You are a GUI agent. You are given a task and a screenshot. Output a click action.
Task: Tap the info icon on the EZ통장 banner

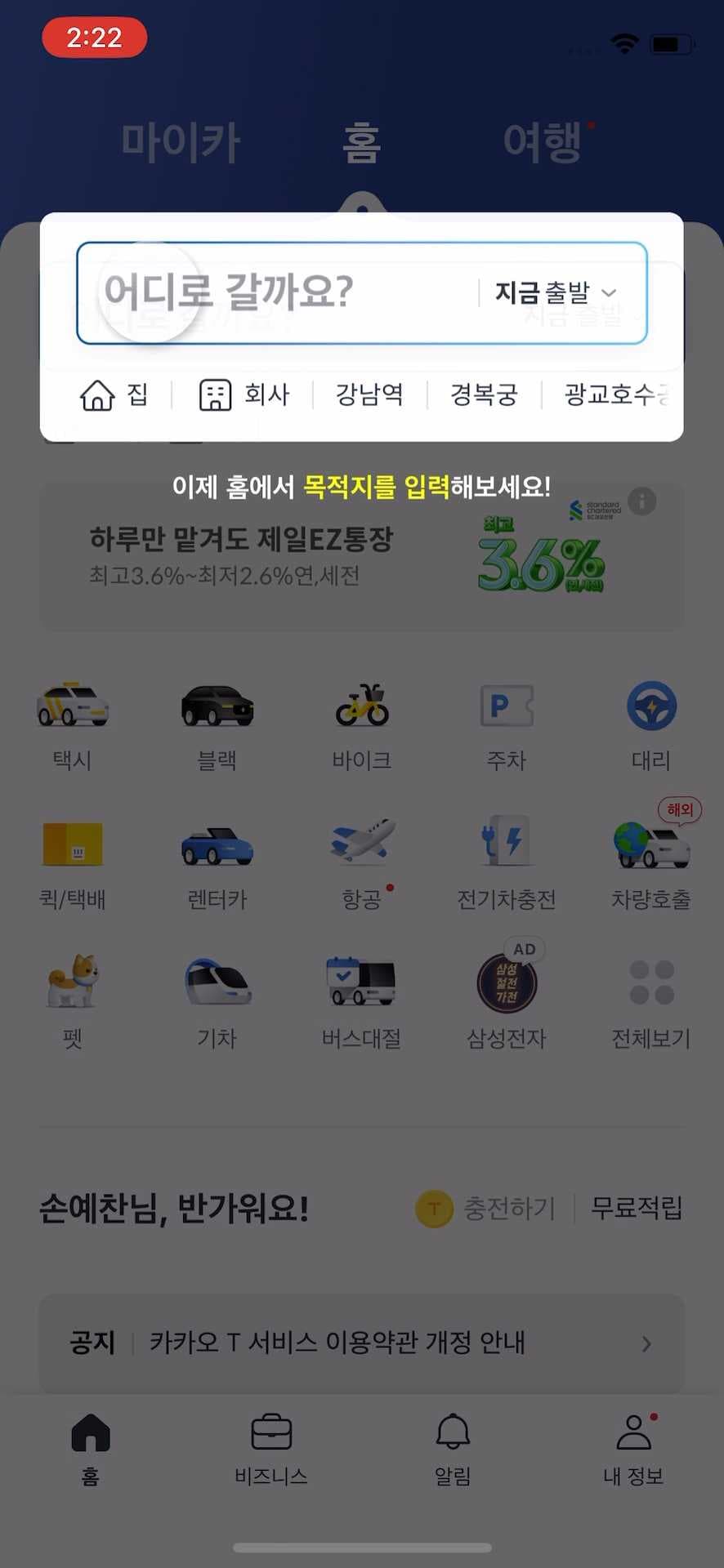642,501
